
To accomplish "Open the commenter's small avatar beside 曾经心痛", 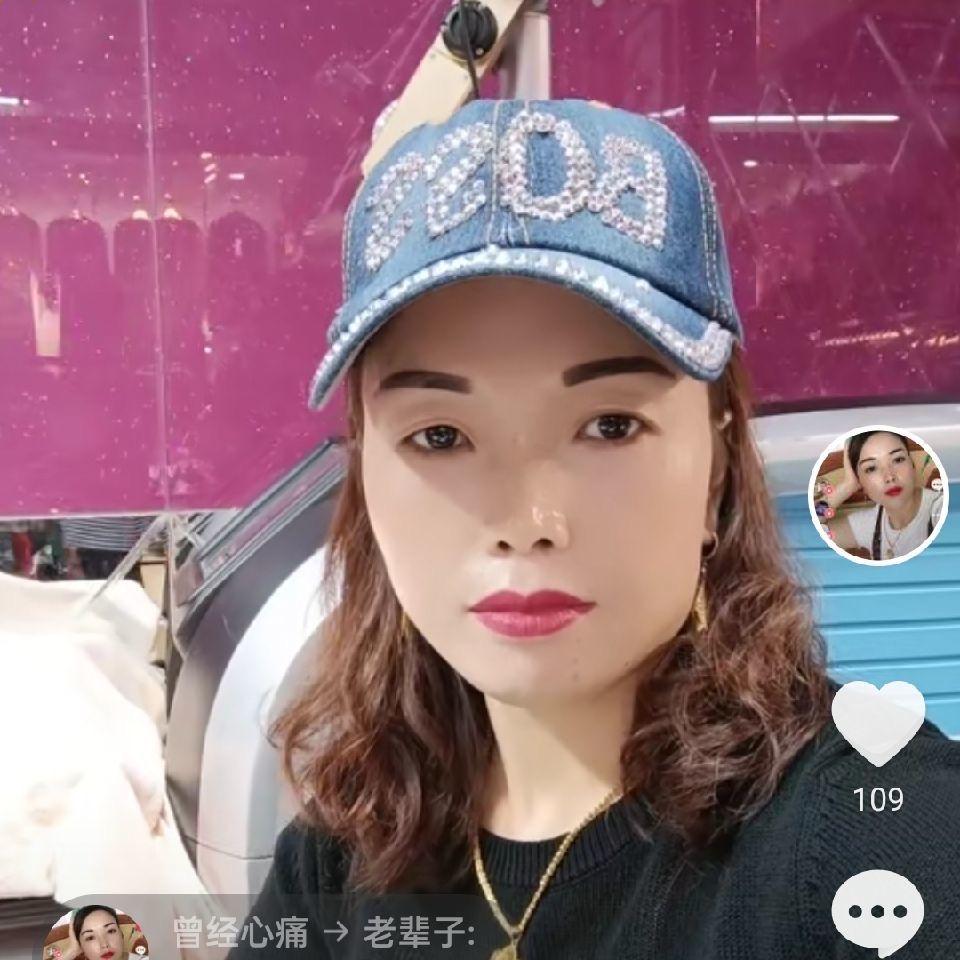I will tap(97, 936).
